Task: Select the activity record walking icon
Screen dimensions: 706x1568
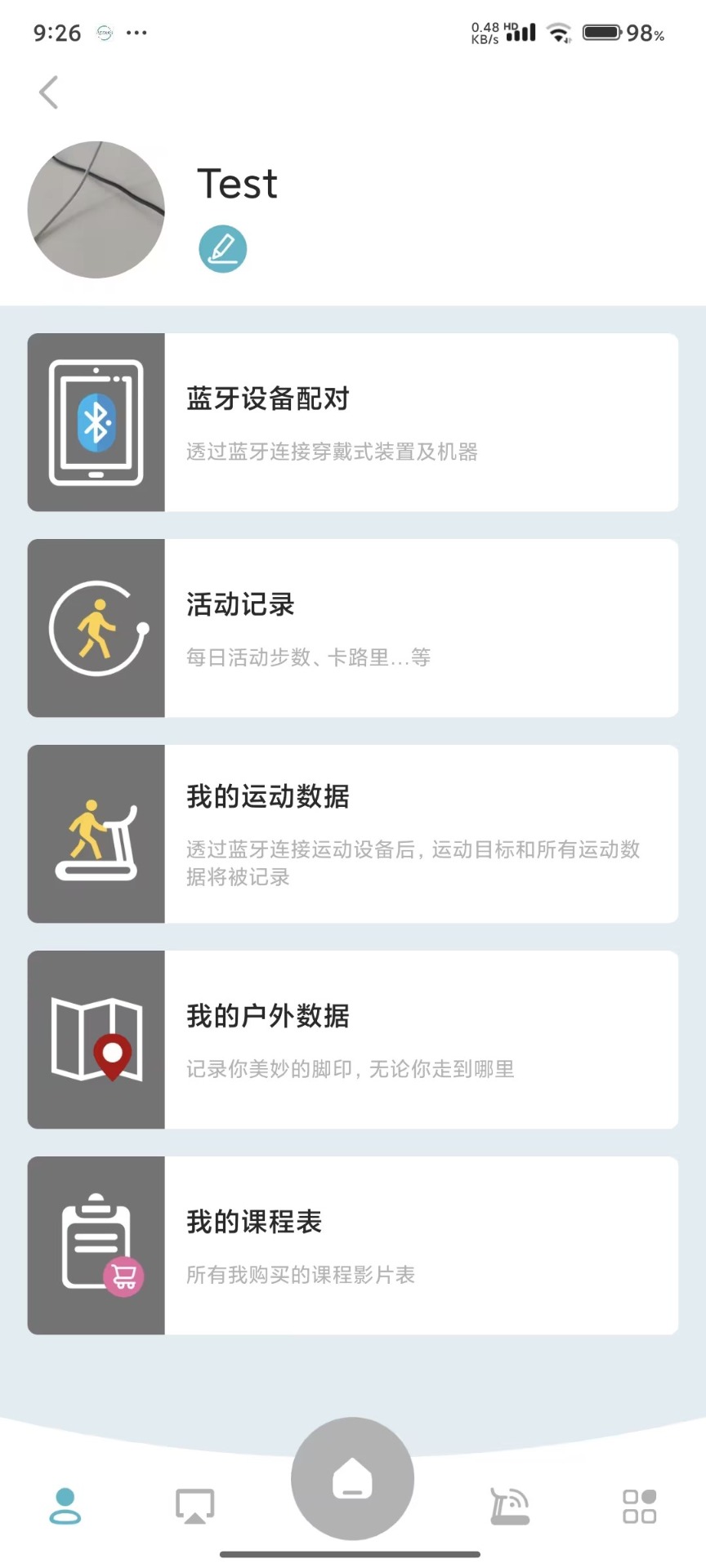Action: 96,627
